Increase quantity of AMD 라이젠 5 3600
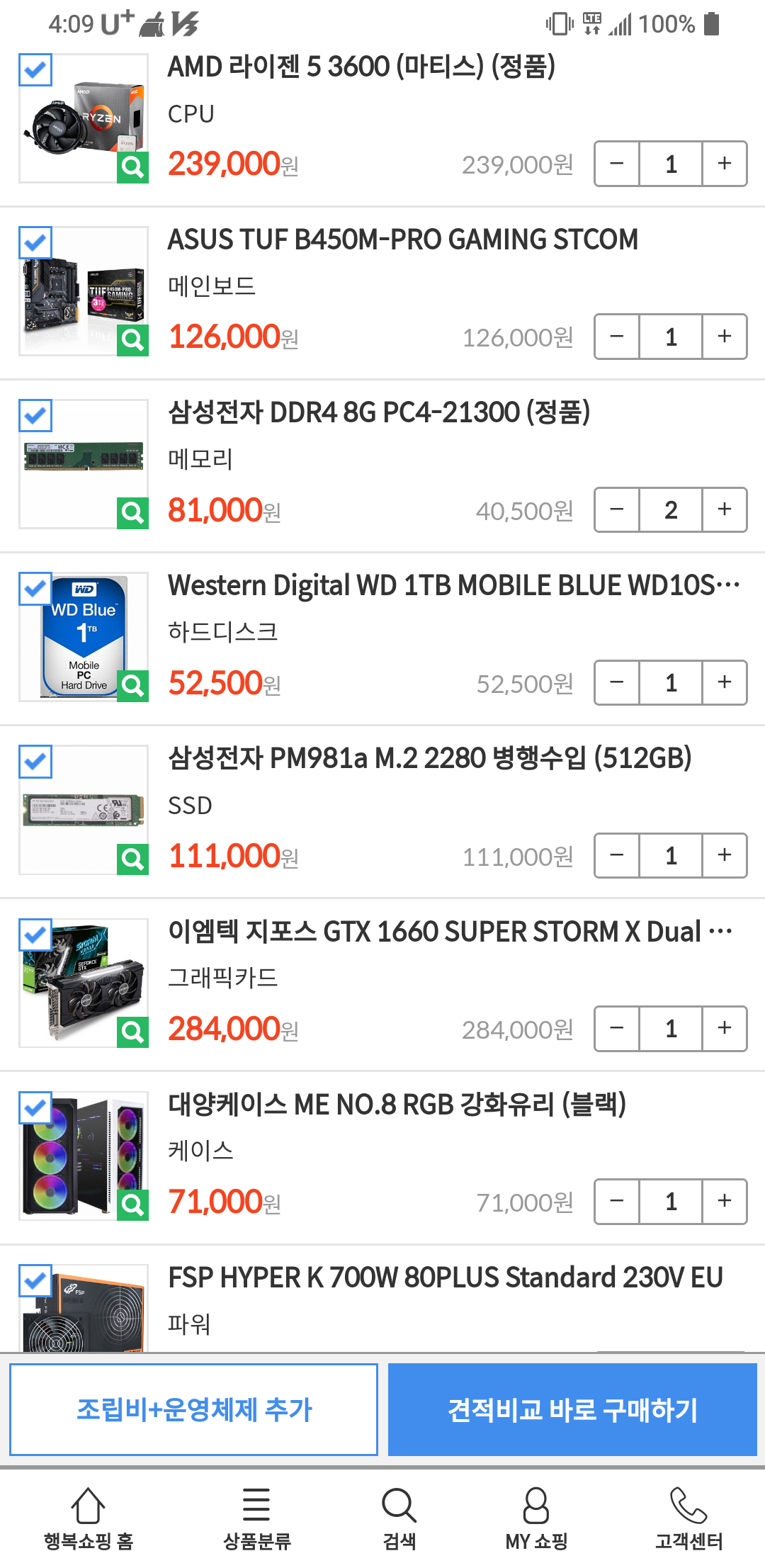765x1568 pixels. (x=724, y=164)
